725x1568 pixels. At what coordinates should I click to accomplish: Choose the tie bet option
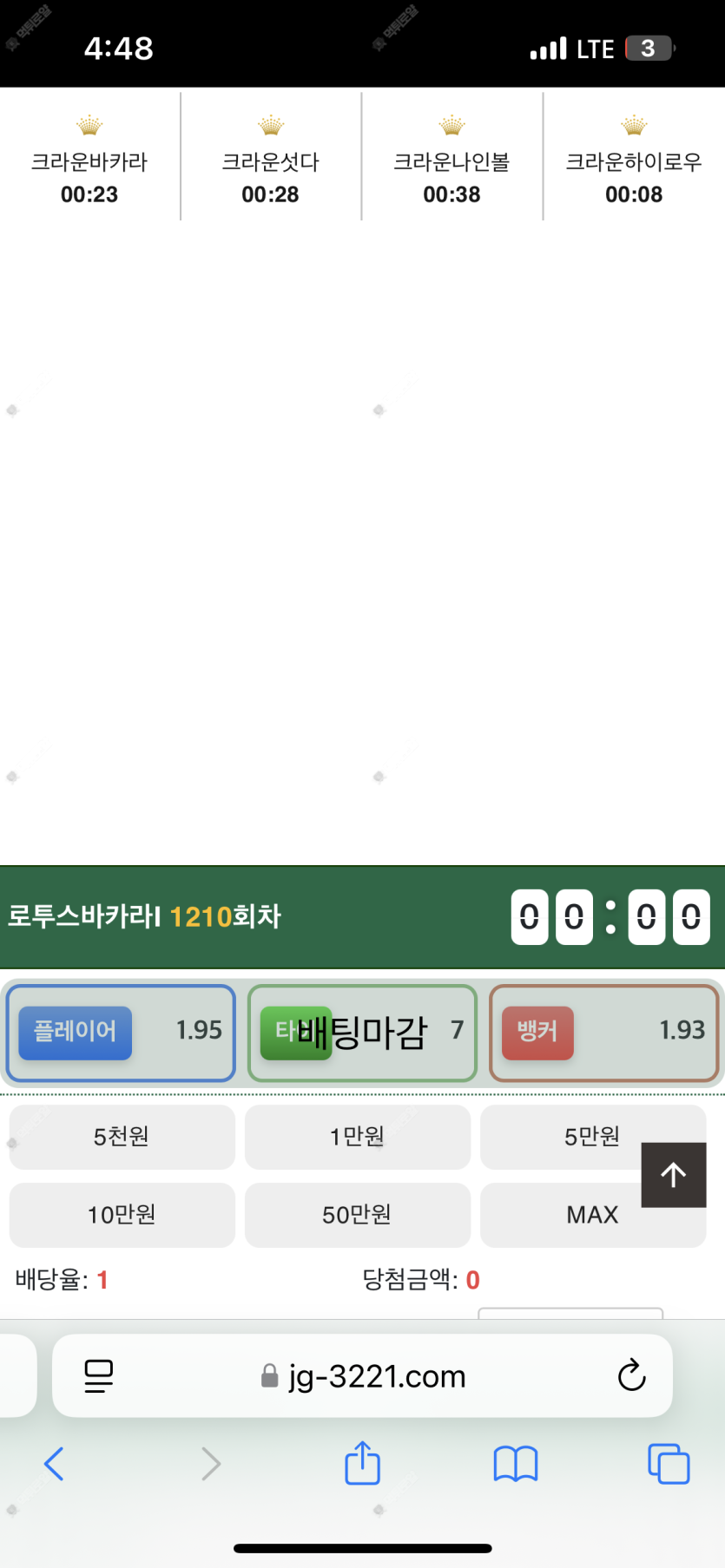click(362, 1033)
